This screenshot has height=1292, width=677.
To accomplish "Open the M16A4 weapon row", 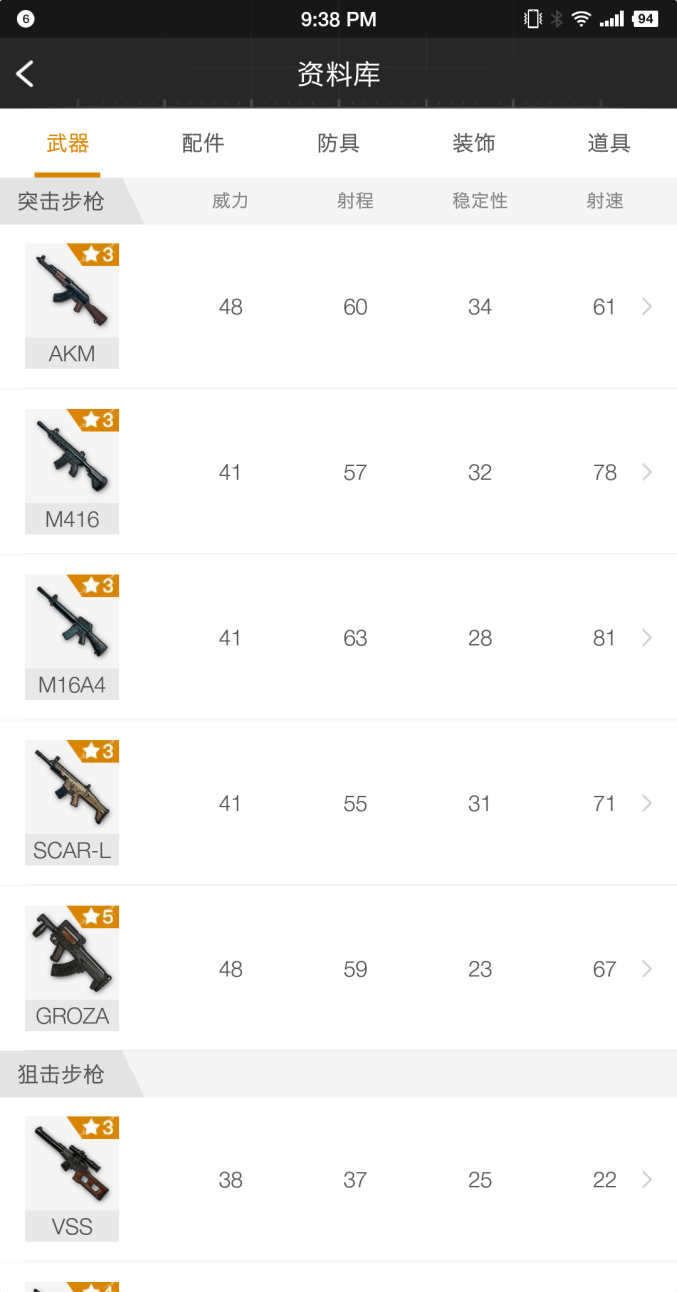I will 338,637.
